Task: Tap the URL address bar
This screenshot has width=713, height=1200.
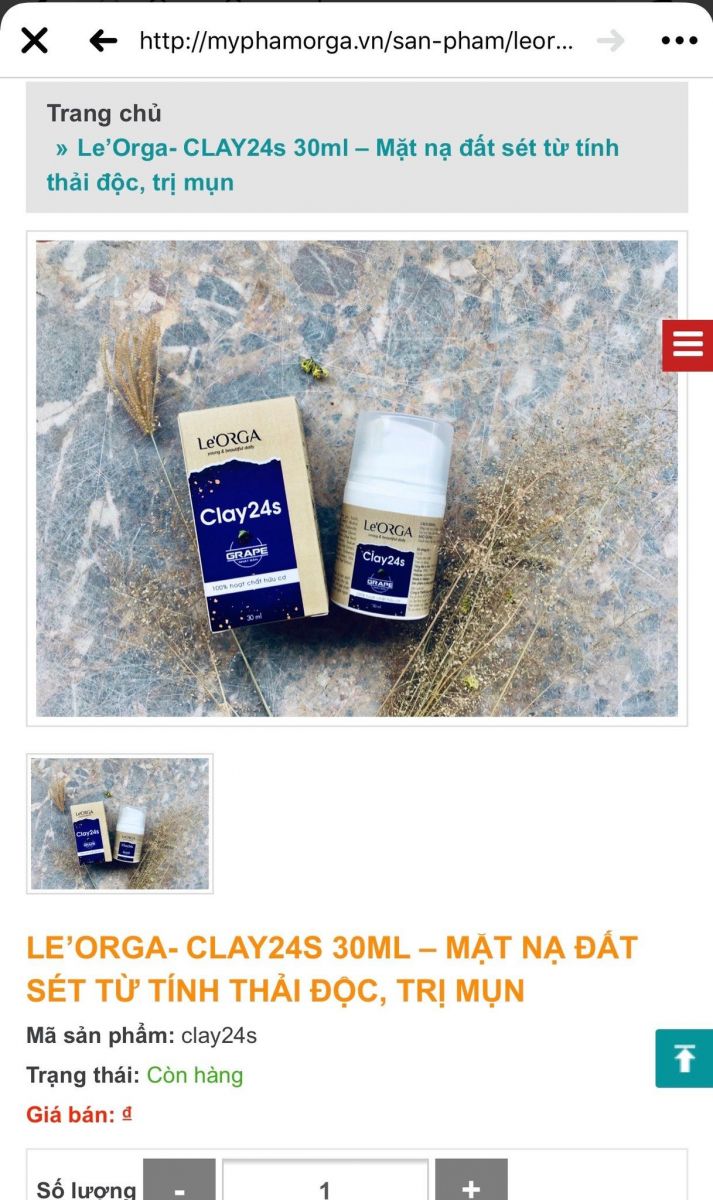Action: tap(357, 41)
